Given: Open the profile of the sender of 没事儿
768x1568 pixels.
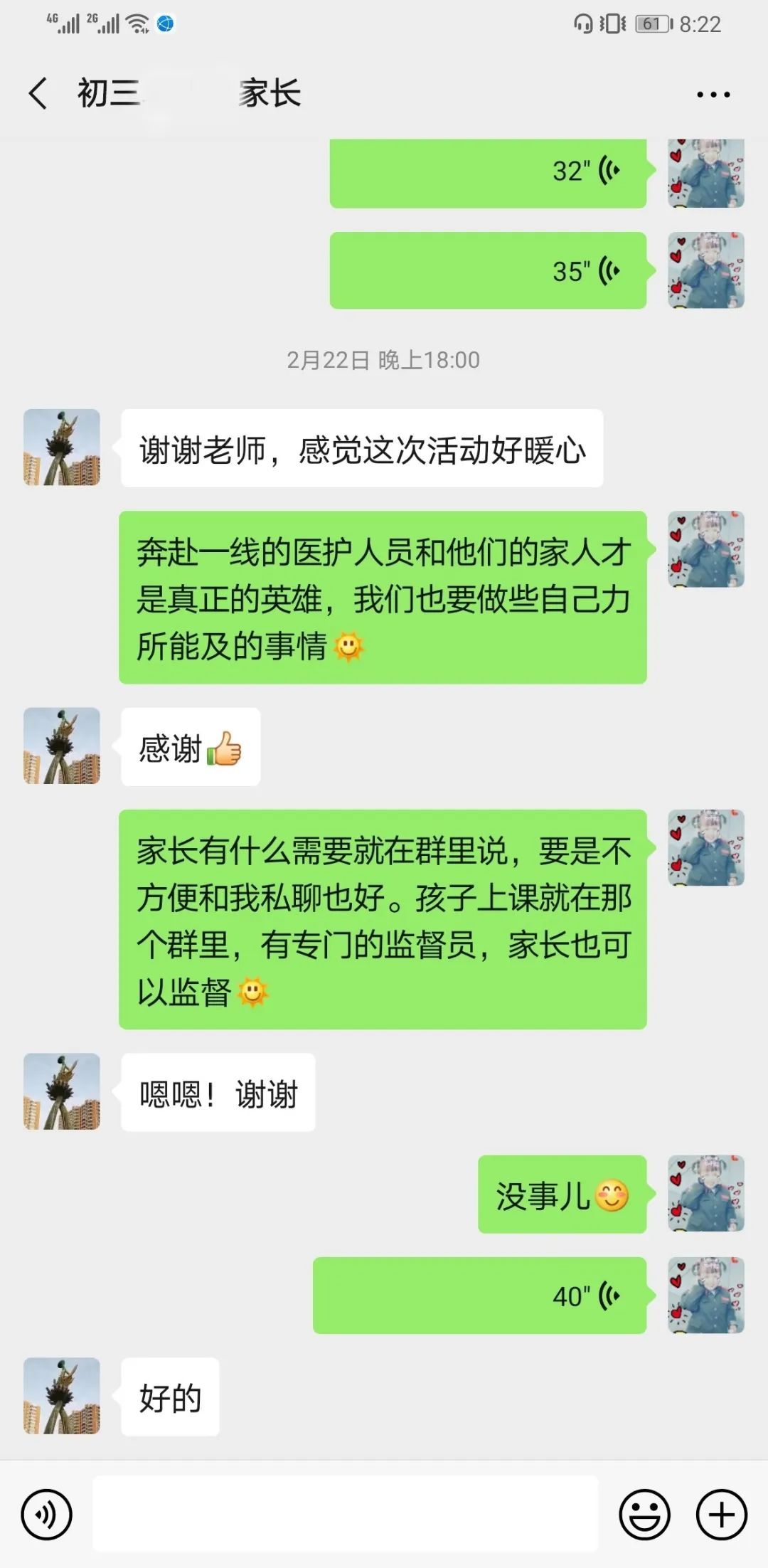Looking at the screenshot, I should click(705, 1193).
